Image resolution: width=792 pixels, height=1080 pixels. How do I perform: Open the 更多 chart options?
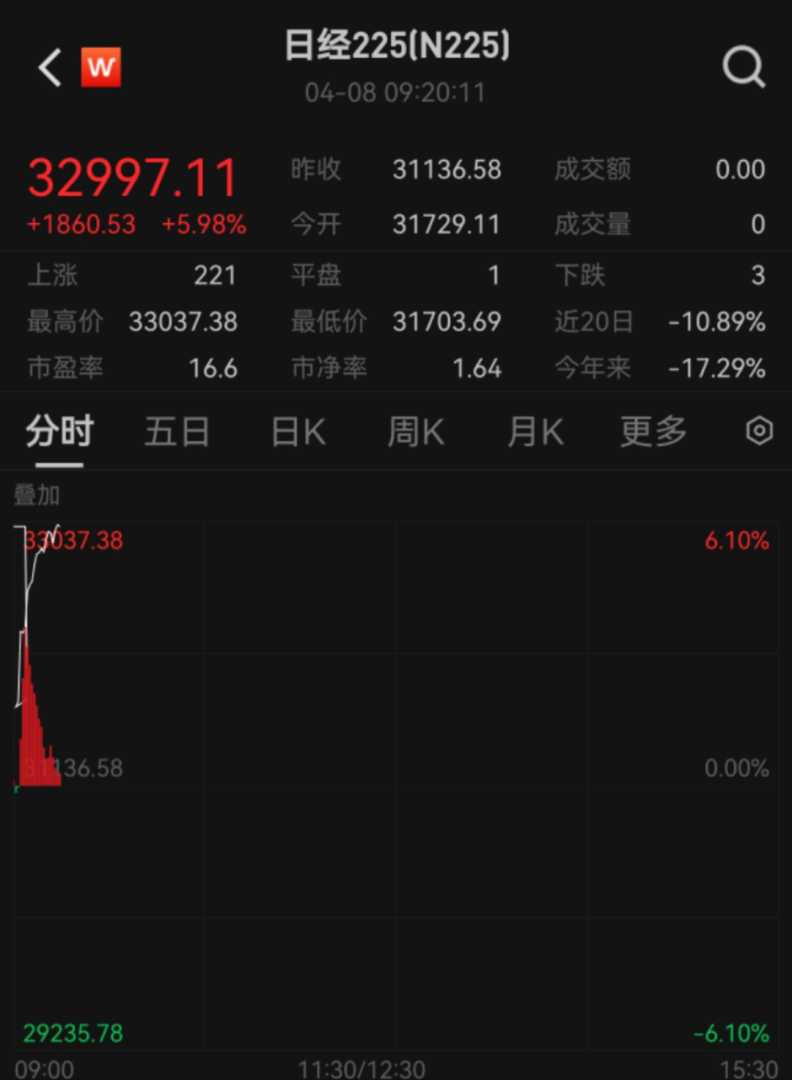tap(654, 432)
